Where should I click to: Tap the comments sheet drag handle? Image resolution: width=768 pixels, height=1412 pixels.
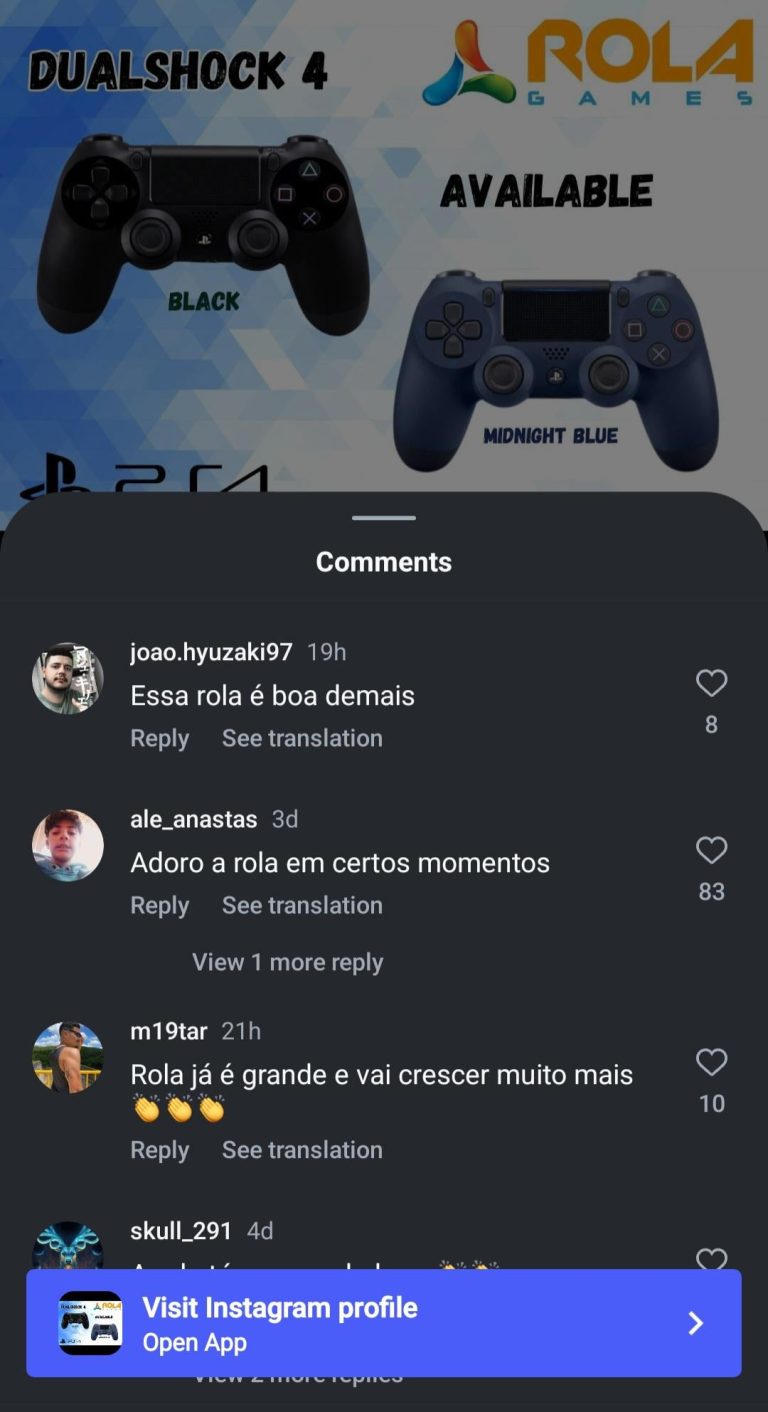[x=384, y=518]
